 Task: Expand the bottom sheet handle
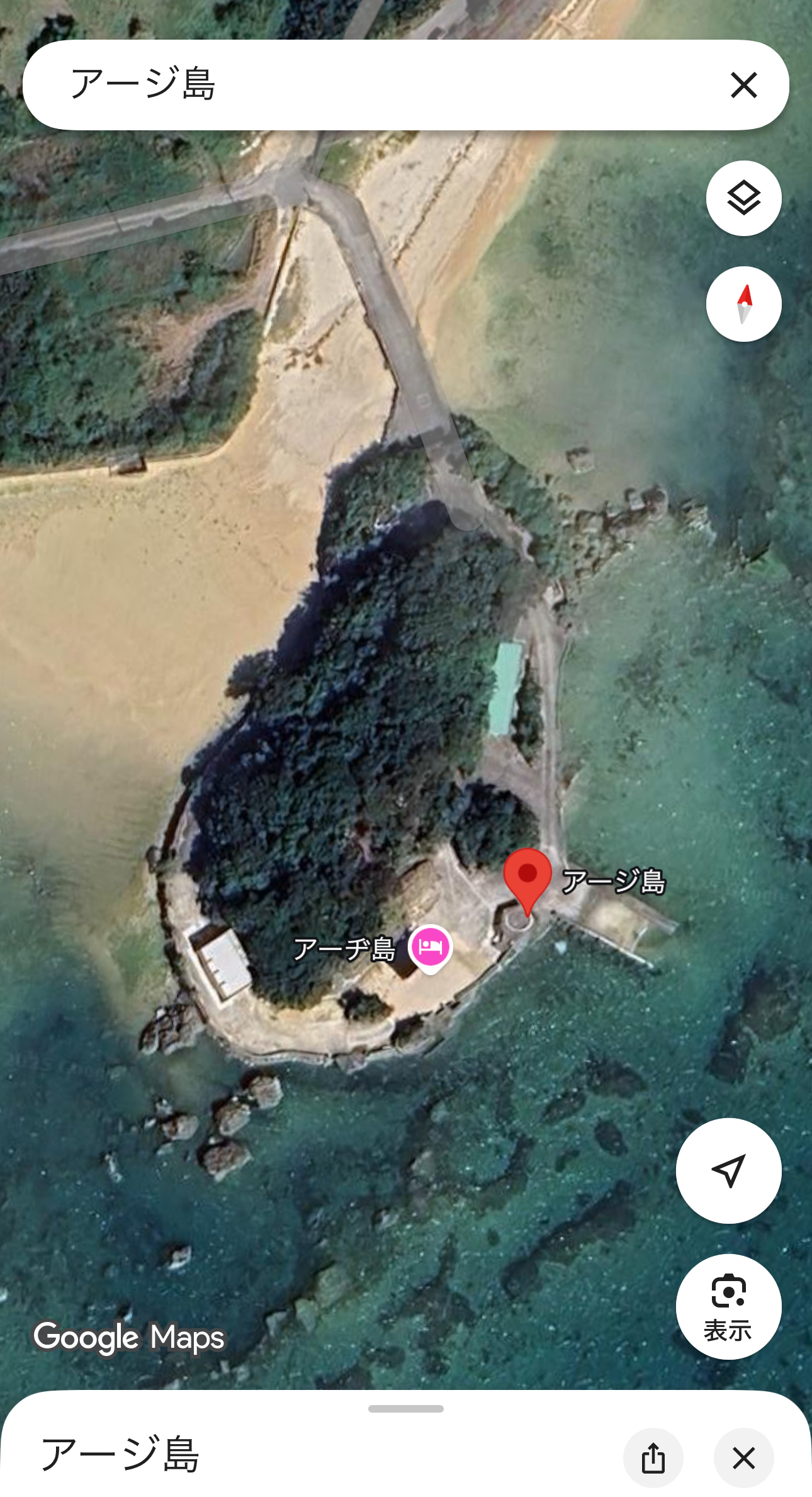point(406,1409)
